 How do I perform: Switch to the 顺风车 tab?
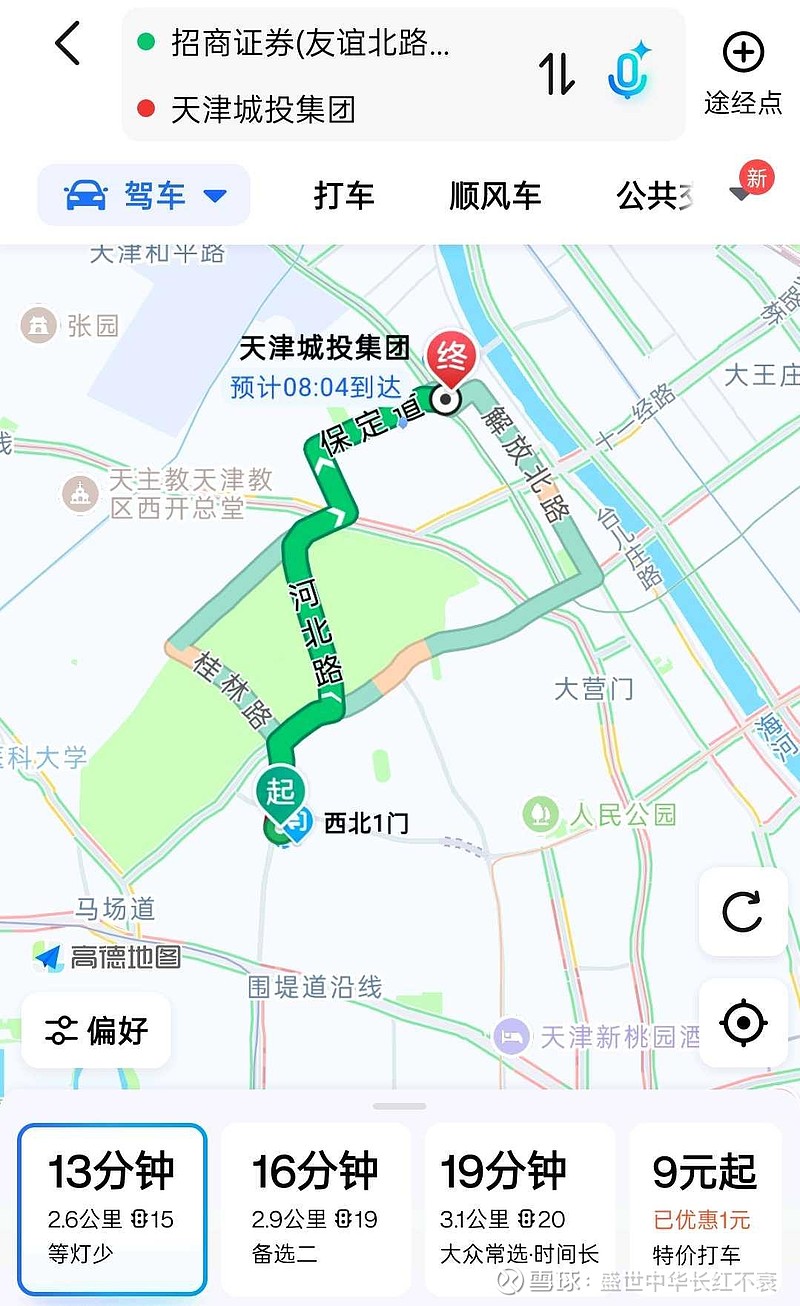pos(495,196)
